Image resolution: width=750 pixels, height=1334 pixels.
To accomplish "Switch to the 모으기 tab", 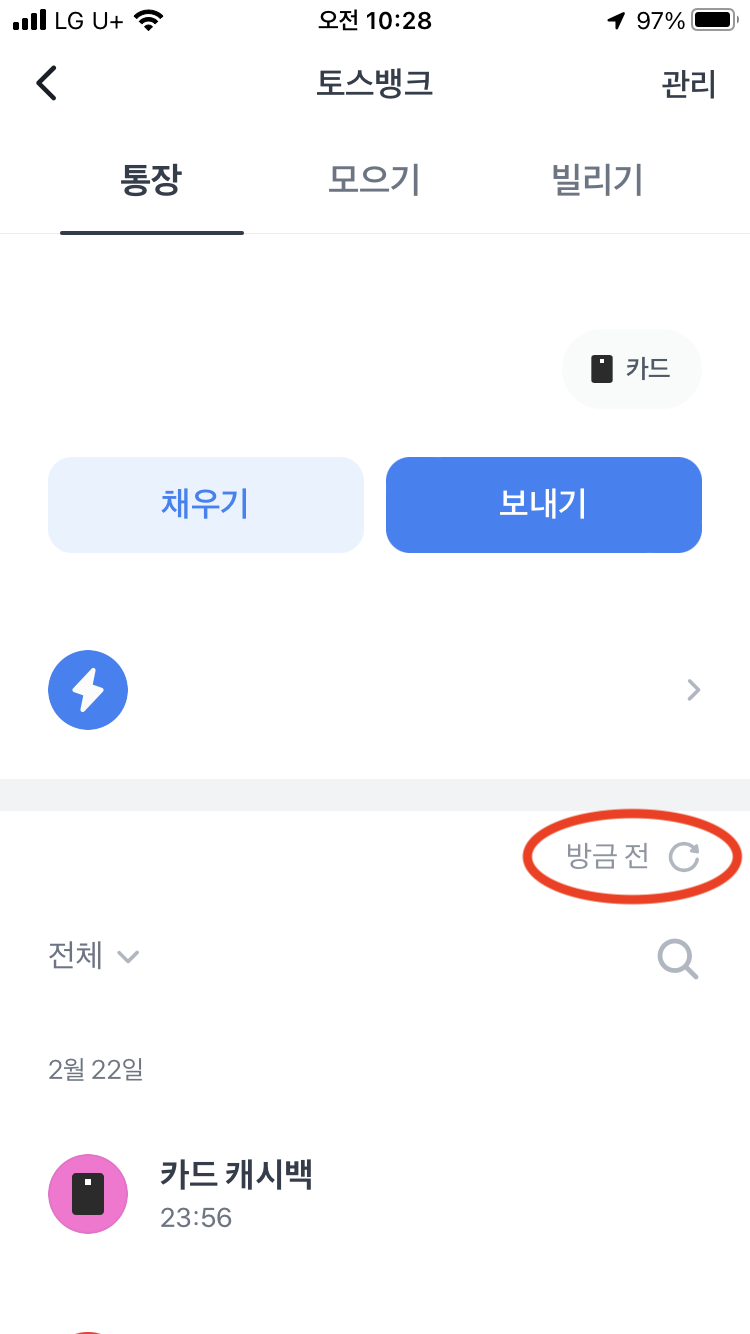I will [374, 181].
